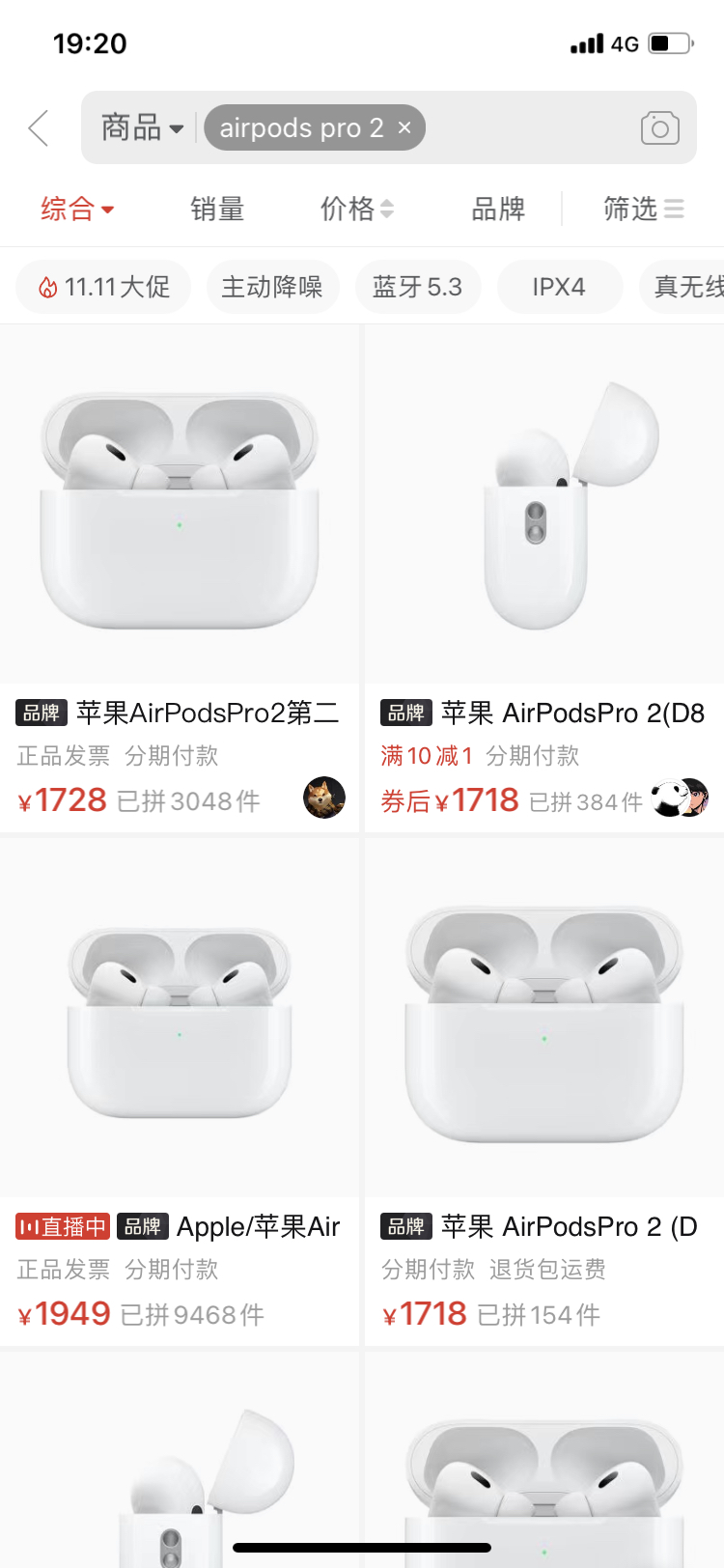This screenshot has height=1568, width=724.
Task: Open the 综合 sorting dropdown
Action: point(77,209)
